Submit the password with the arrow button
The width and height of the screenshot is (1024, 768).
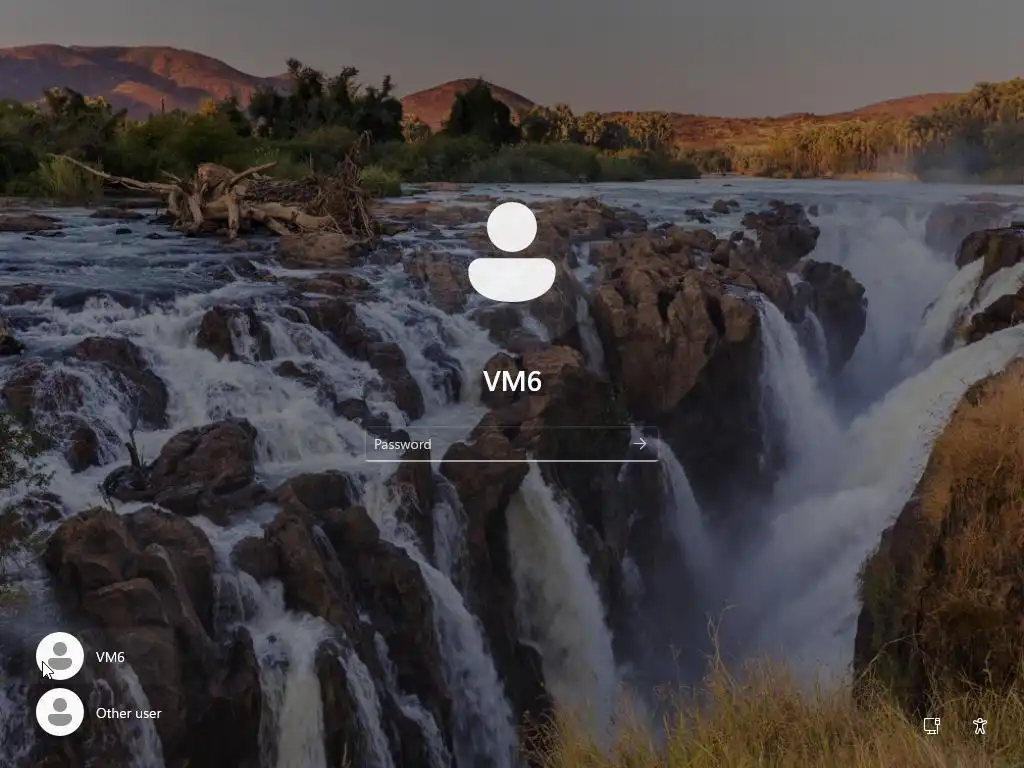pos(640,444)
